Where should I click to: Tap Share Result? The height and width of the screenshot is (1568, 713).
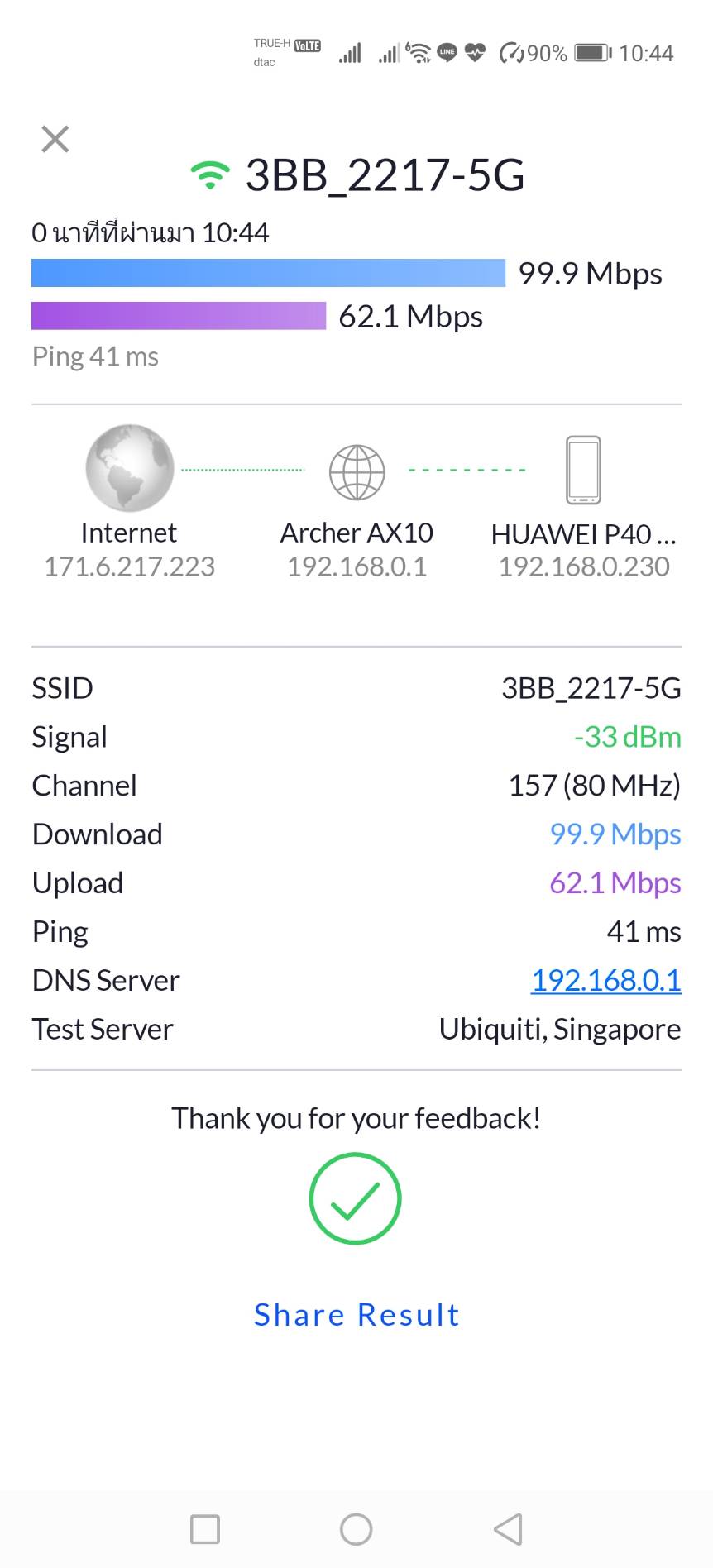tap(356, 1314)
